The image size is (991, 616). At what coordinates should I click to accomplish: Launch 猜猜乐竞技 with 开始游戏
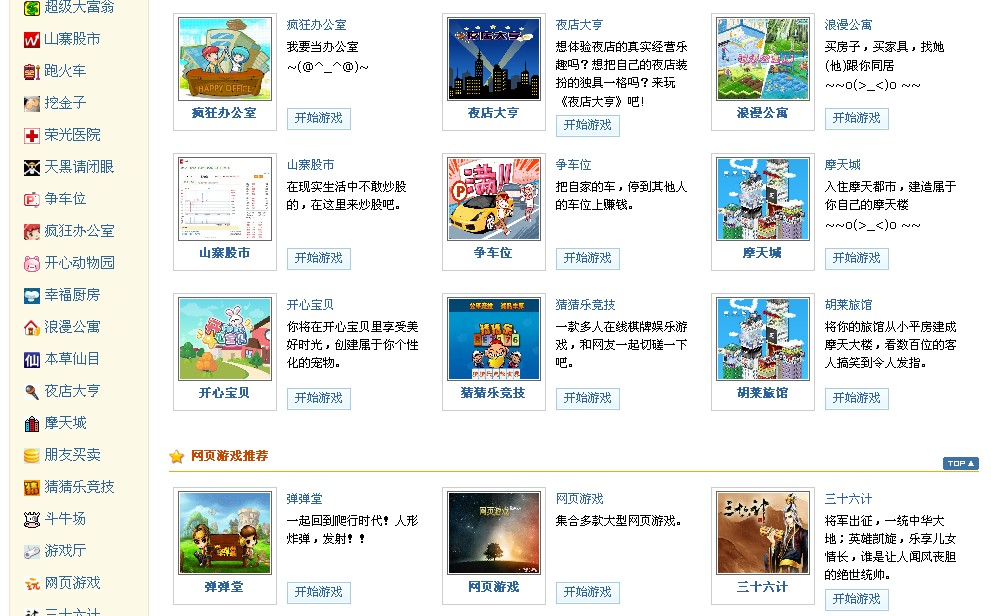coord(588,398)
